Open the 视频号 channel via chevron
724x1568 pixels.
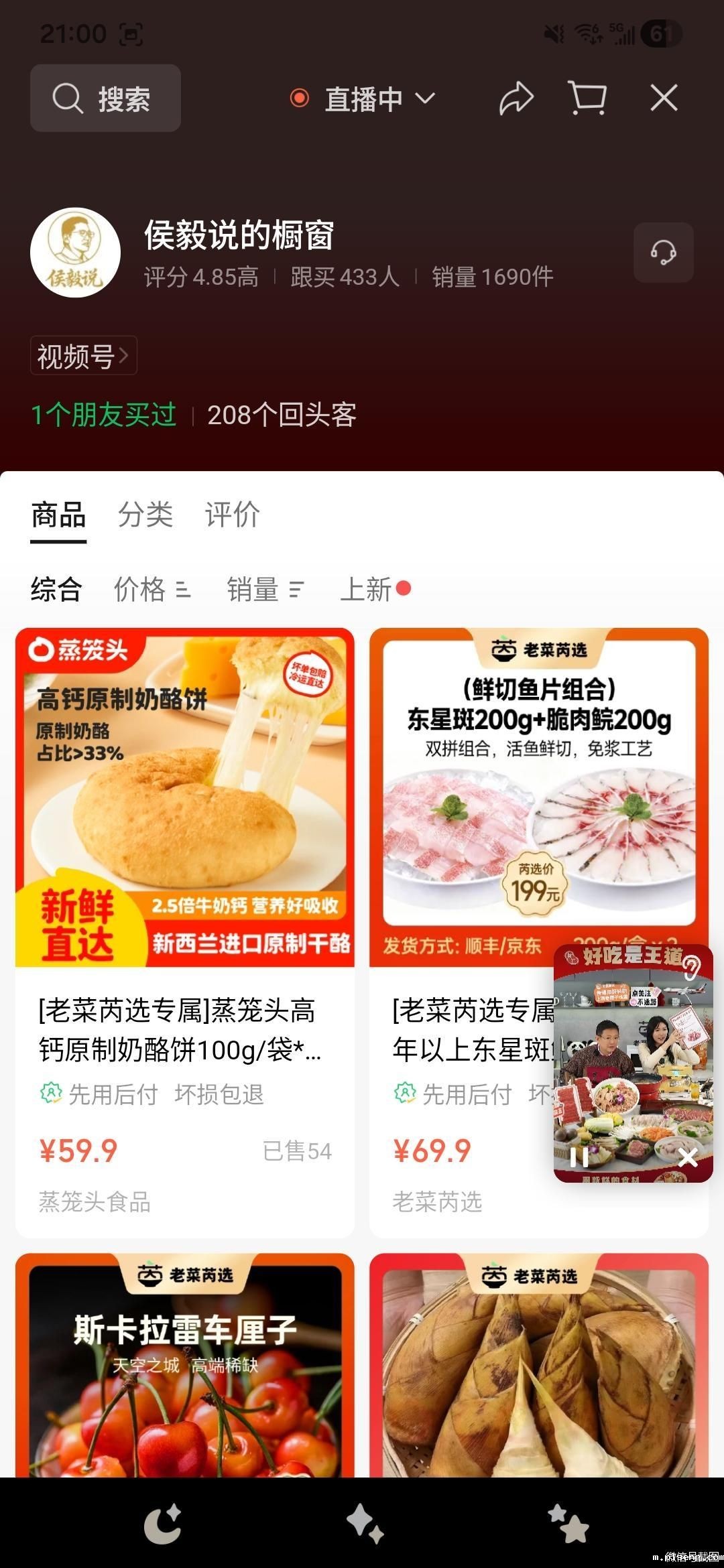83,356
